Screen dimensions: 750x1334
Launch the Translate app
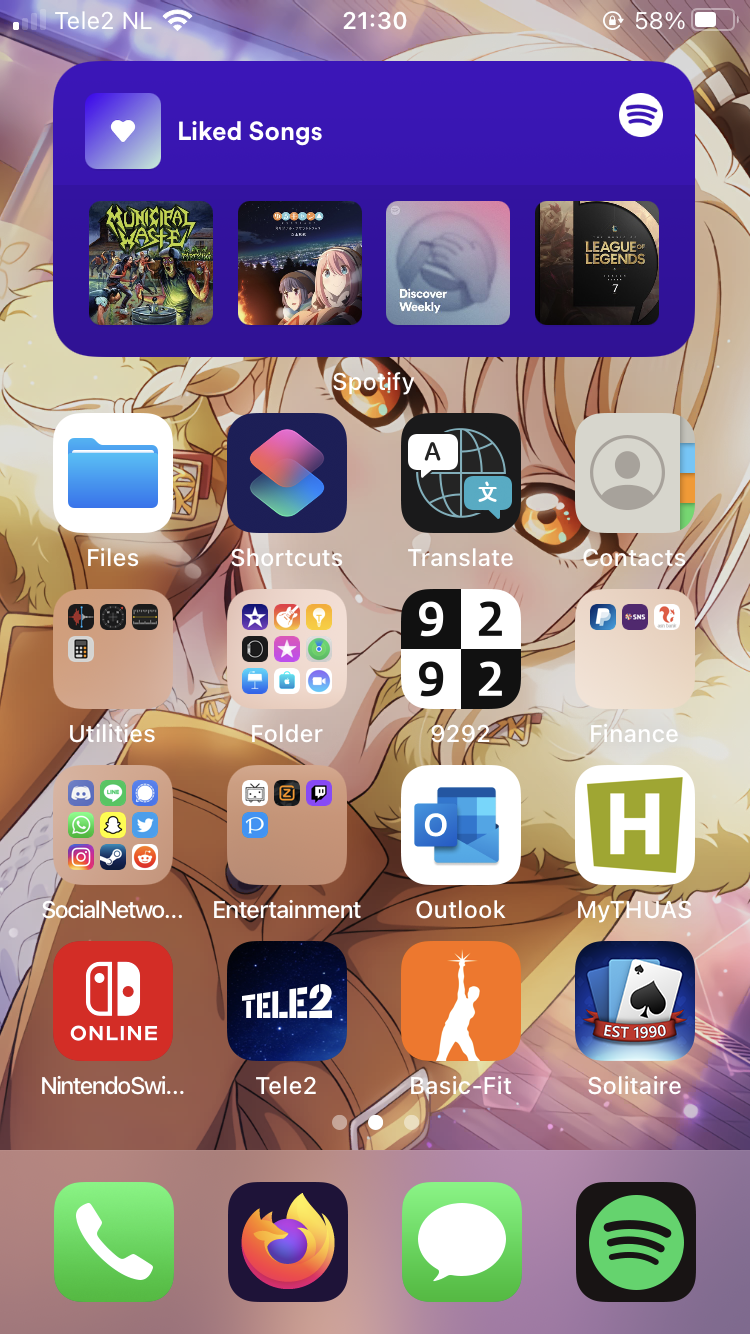pos(461,473)
